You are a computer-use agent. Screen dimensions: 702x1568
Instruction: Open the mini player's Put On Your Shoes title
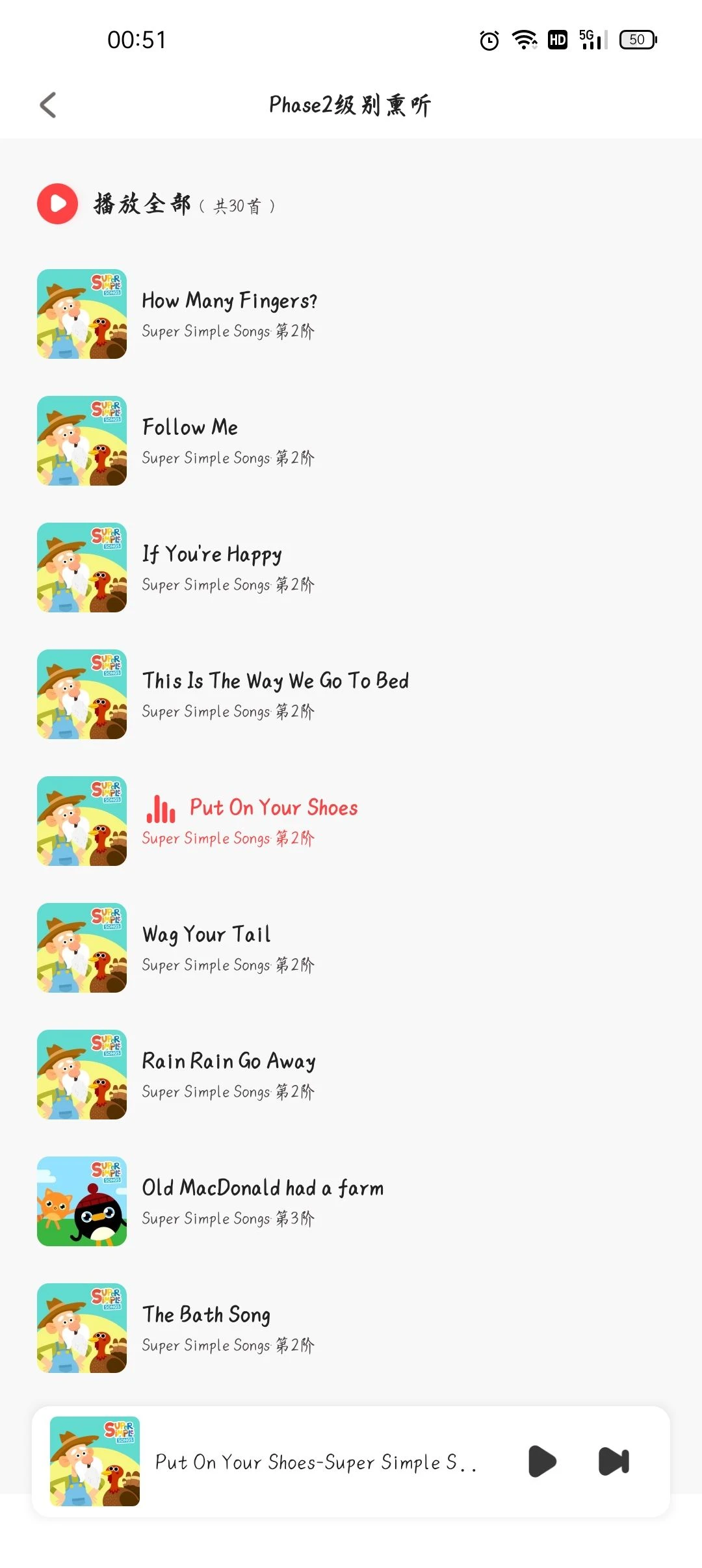click(316, 1462)
